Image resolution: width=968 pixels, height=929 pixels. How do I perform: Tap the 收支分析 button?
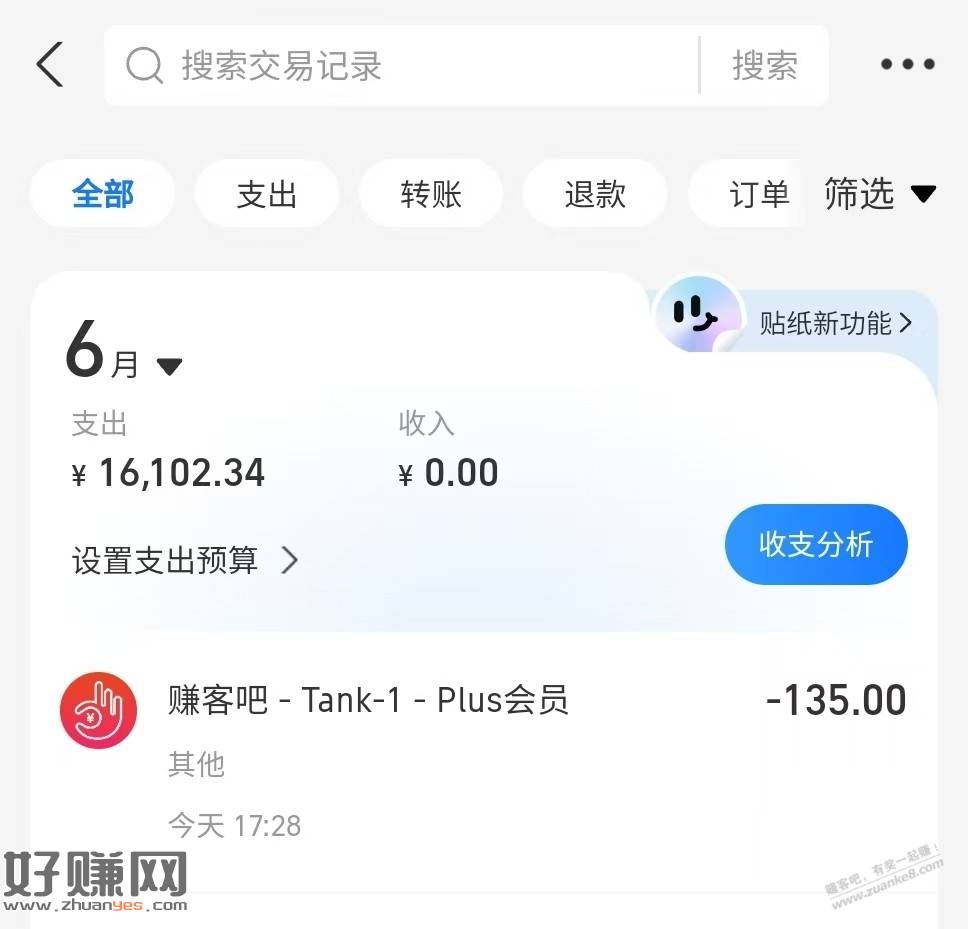click(815, 545)
